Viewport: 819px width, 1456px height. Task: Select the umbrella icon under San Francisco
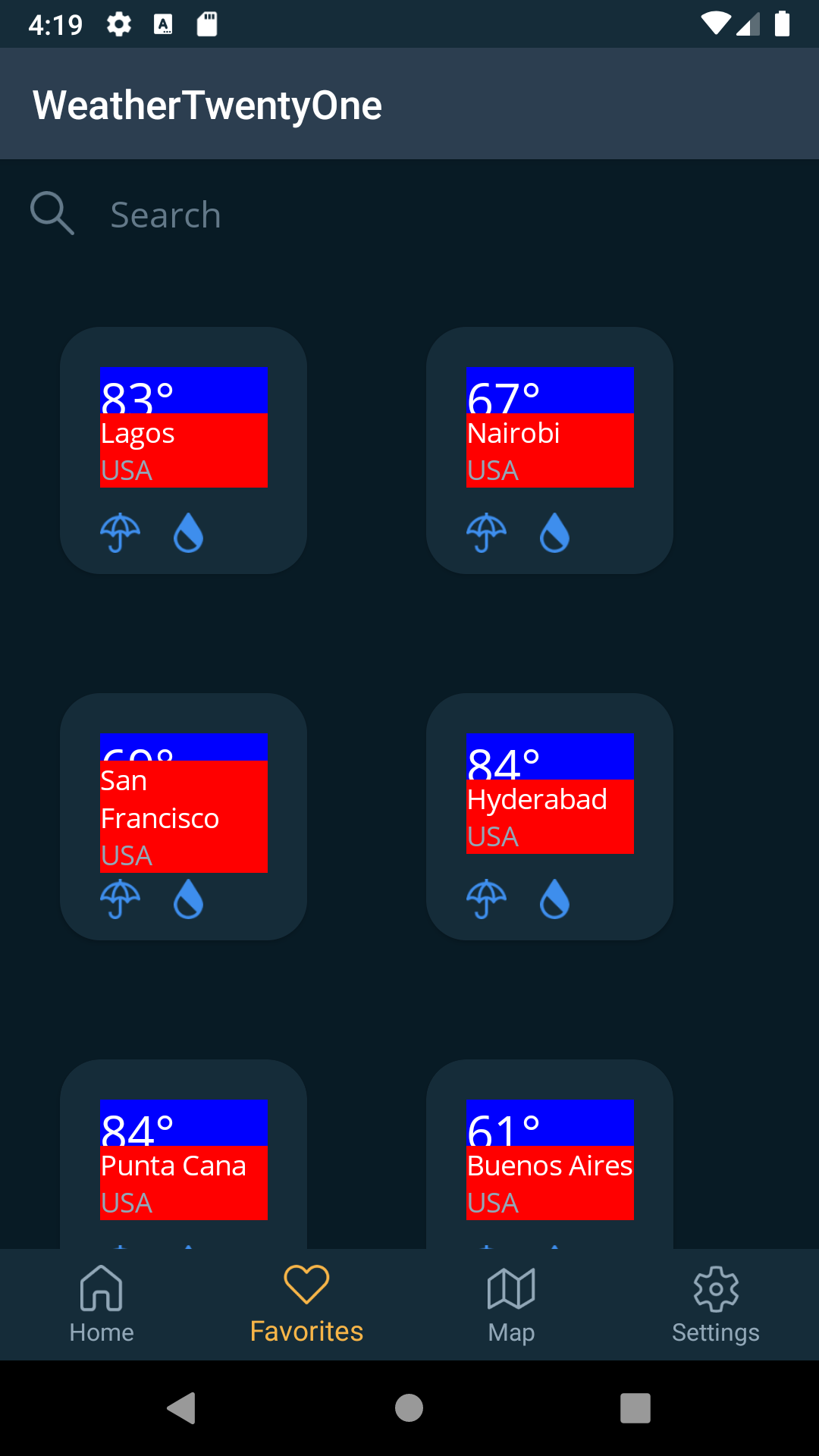tap(120, 899)
